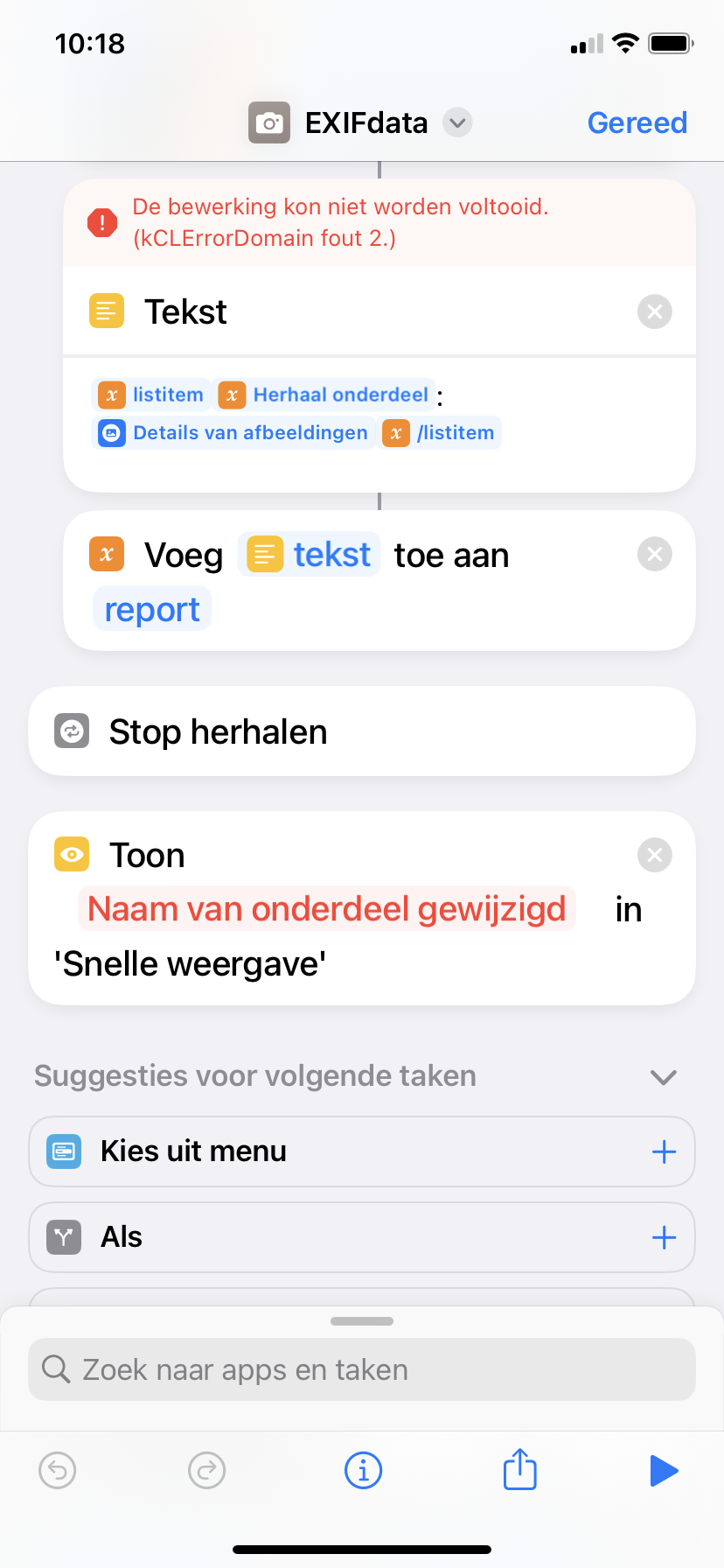724x1568 pixels.
Task: Tap Gereed to finish editing
Action: [637, 122]
